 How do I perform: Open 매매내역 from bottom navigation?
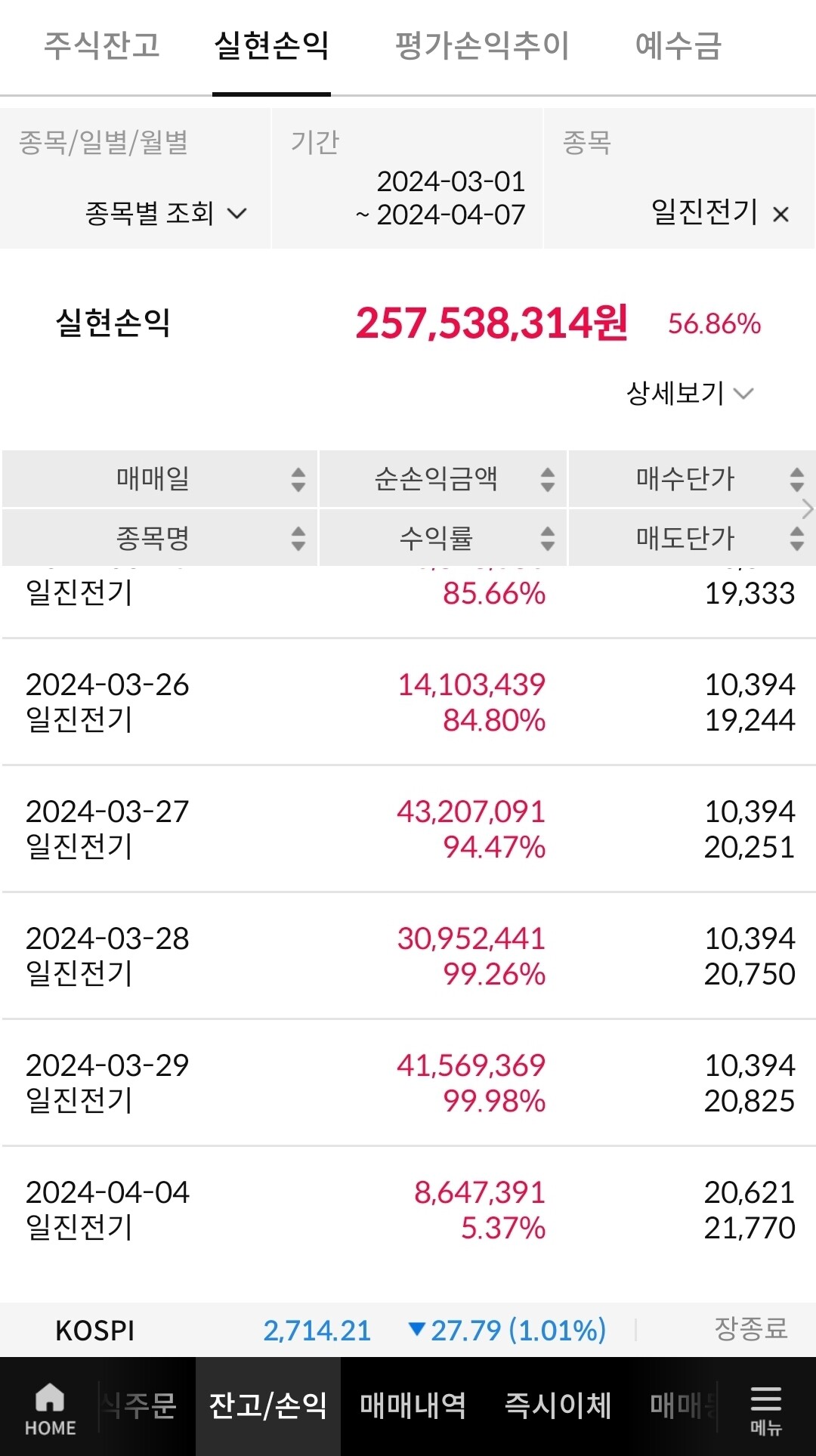click(x=415, y=1402)
